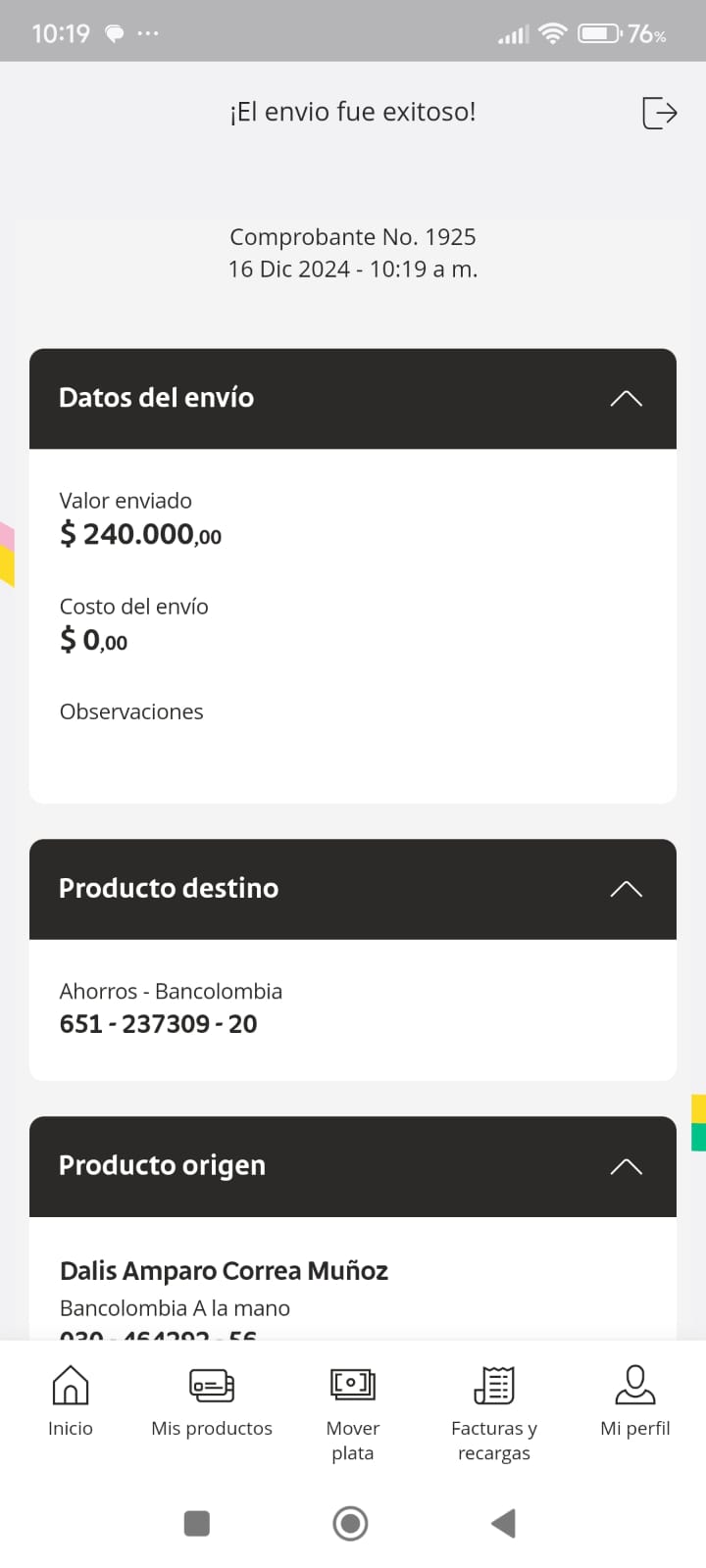Tap the logout icon in the header
Viewport: 706px width, 1568px height.
click(659, 113)
